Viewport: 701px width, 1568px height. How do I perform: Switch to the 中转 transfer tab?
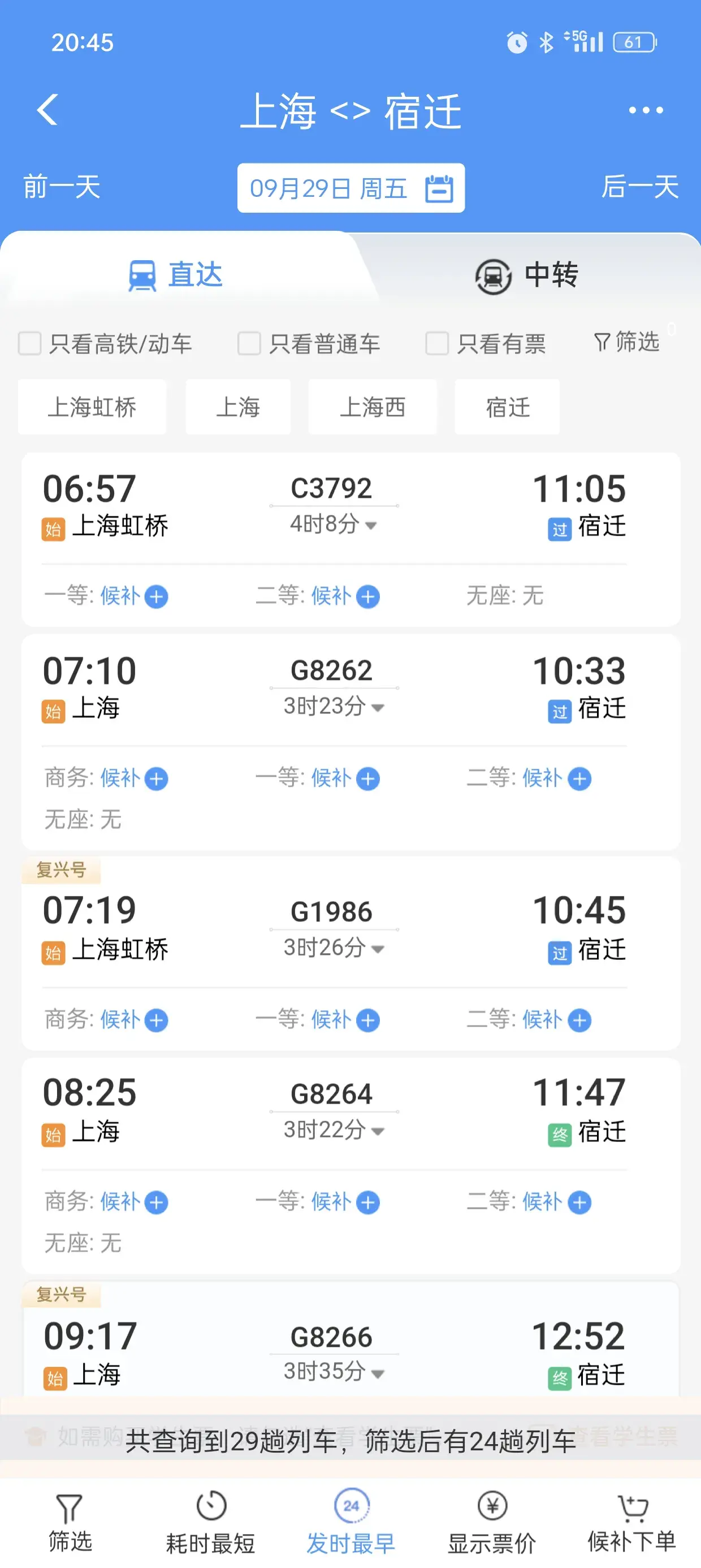point(526,274)
